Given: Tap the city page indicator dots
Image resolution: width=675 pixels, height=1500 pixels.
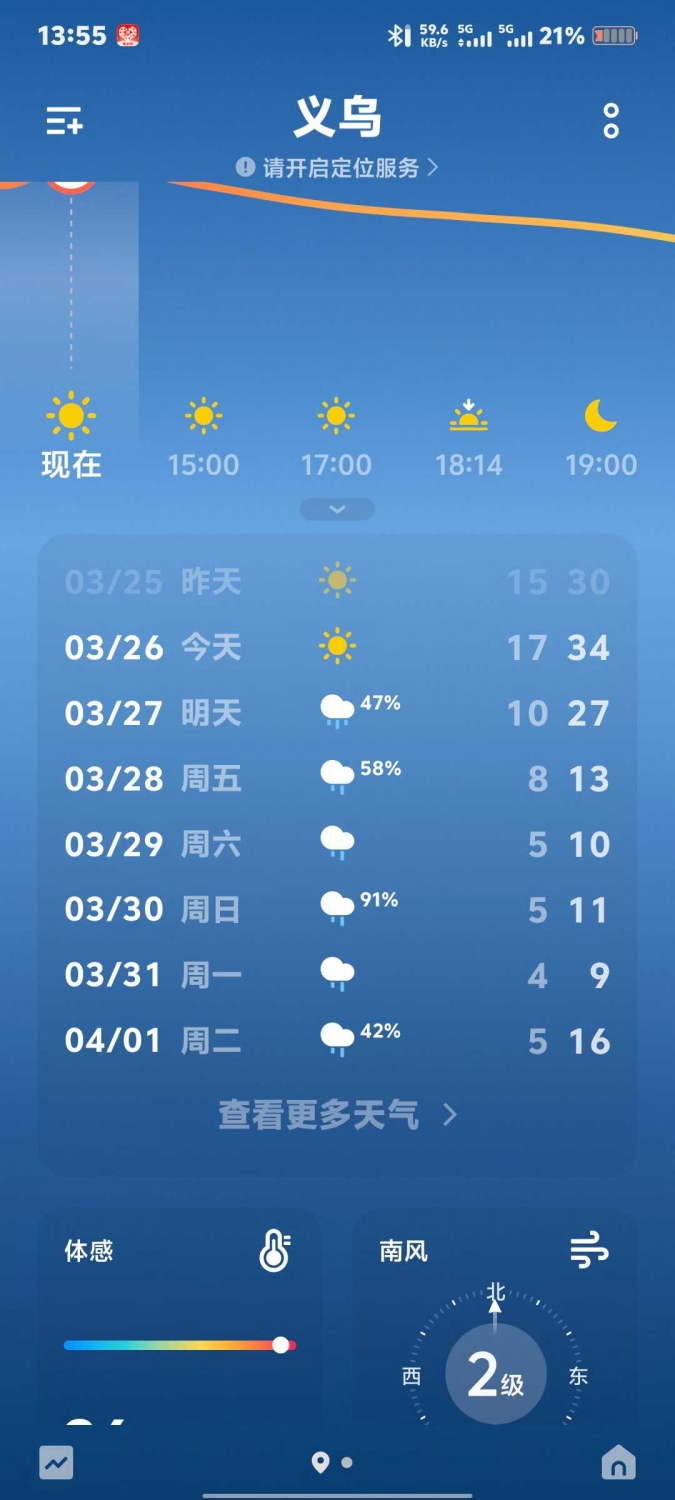Looking at the screenshot, I should coord(333,1463).
